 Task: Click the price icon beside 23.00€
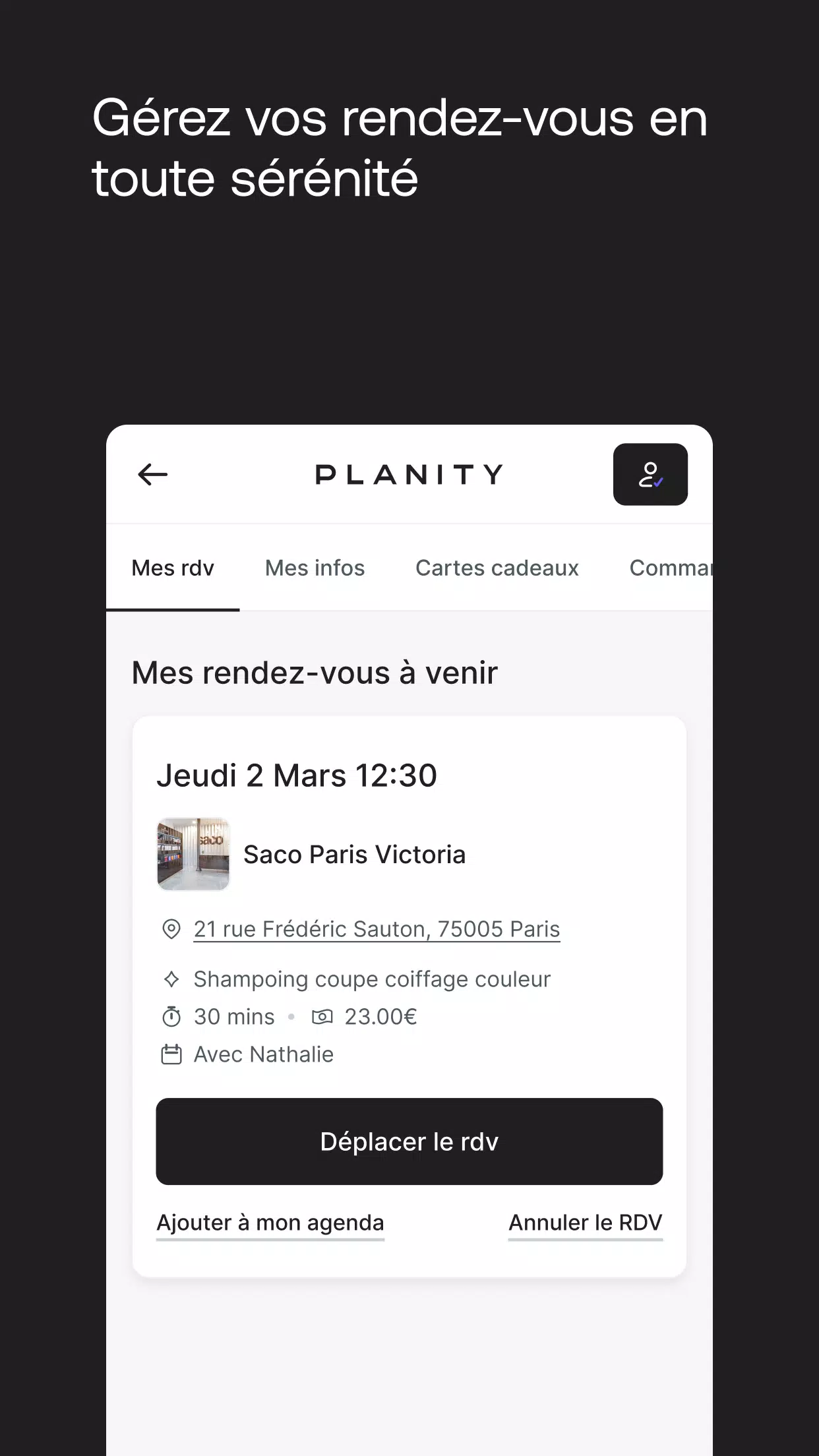point(321,1016)
